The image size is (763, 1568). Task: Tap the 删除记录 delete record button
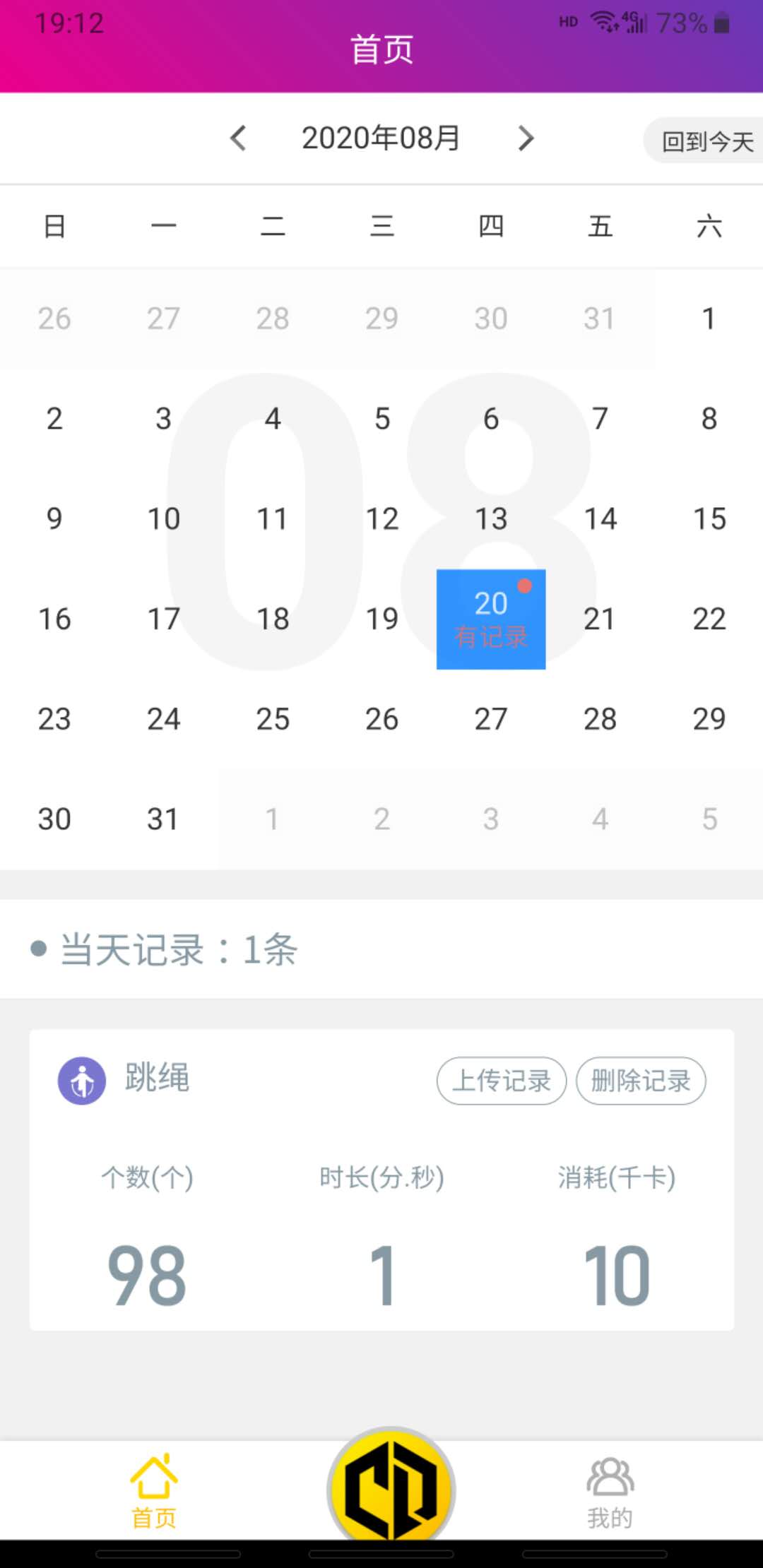640,1080
